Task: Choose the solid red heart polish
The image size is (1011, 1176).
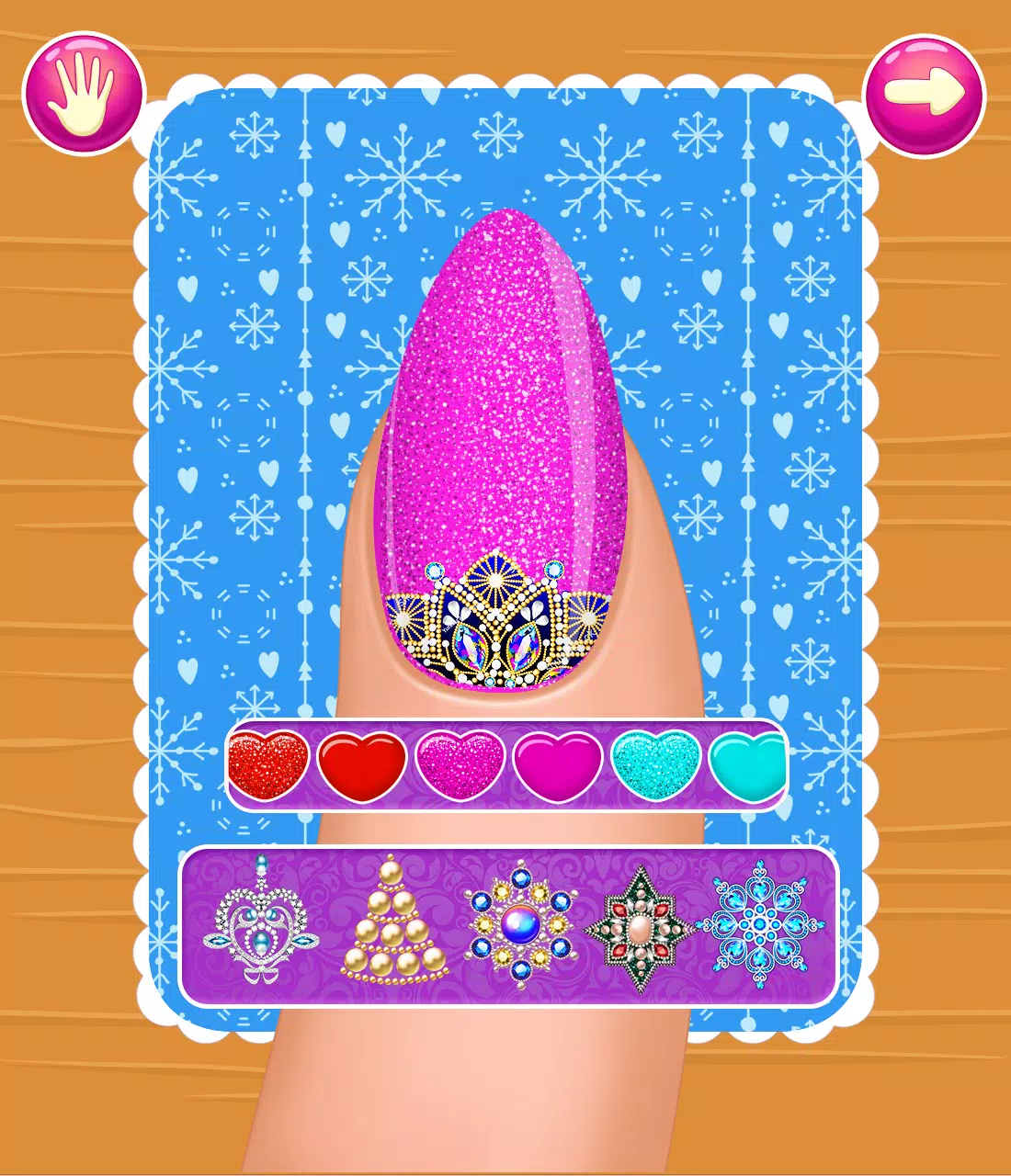Action: click(362, 764)
